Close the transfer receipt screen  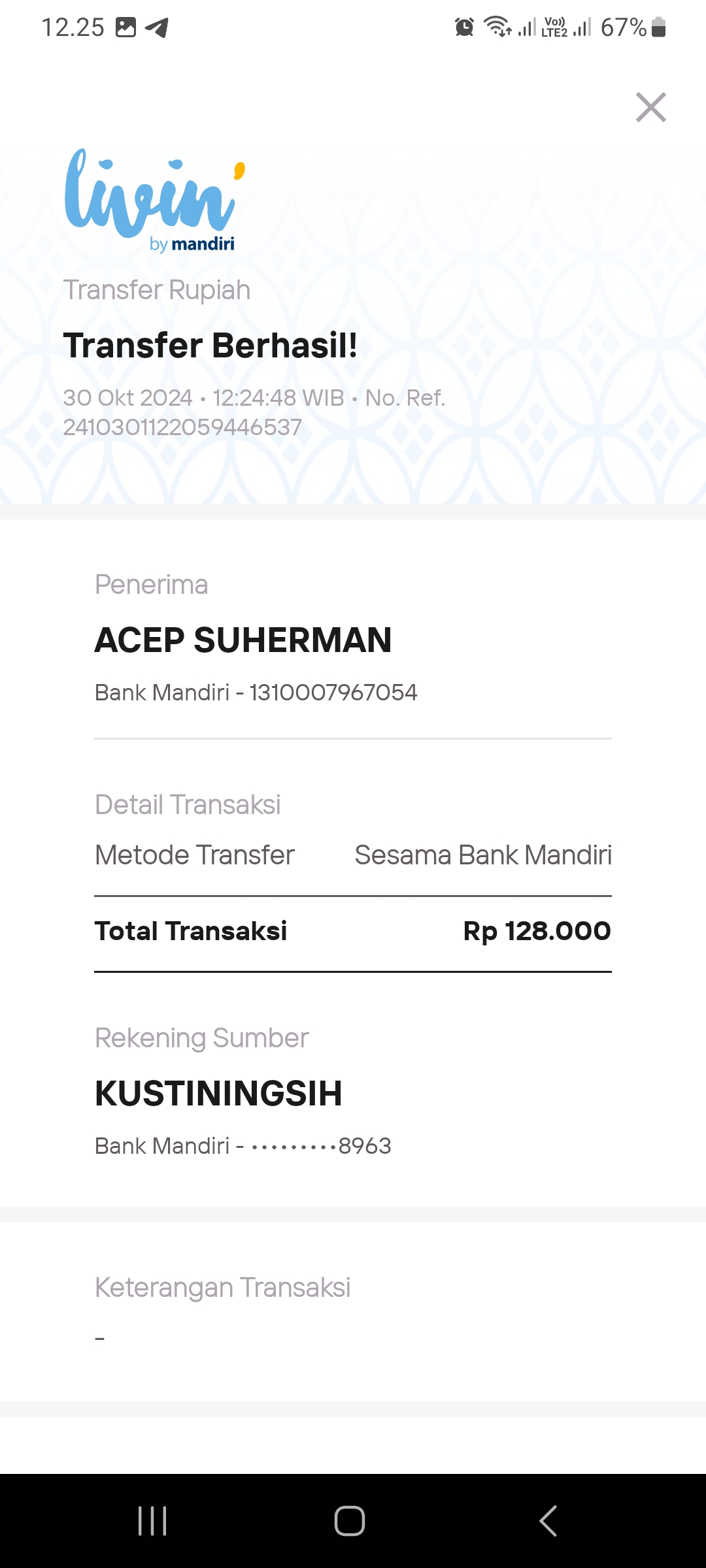click(x=651, y=107)
